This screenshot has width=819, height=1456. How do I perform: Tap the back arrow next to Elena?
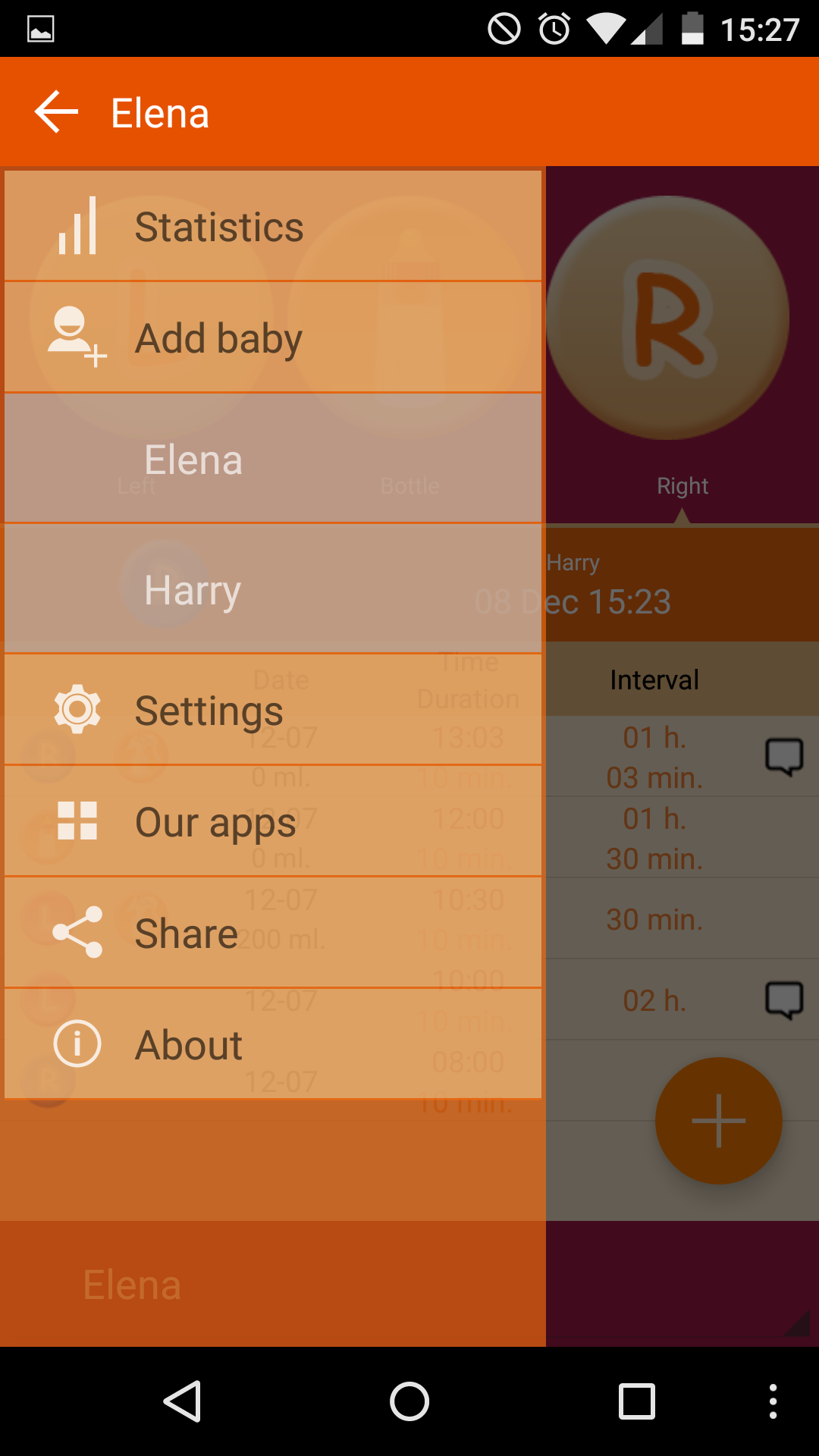pyautogui.click(x=57, y=112)
